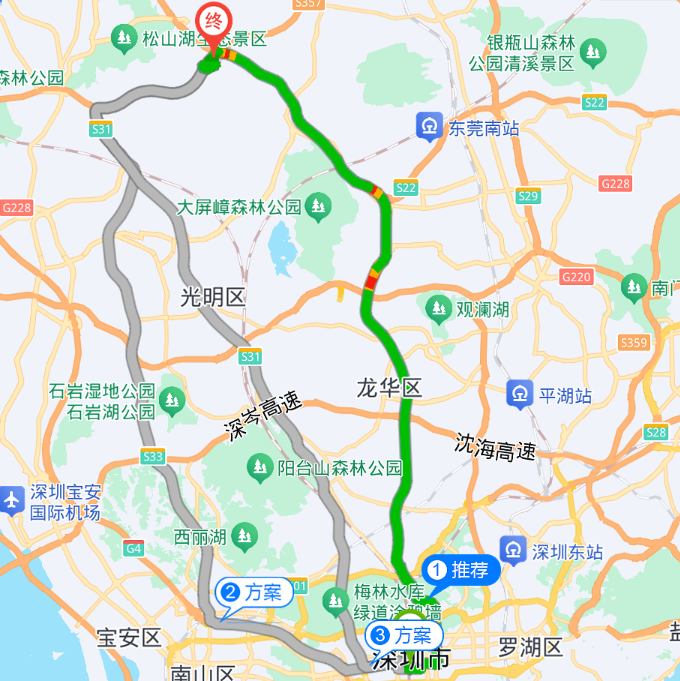This screenshot has height=681, width=680.
Task: Choose route 3 方案
Action: point(403,635)
